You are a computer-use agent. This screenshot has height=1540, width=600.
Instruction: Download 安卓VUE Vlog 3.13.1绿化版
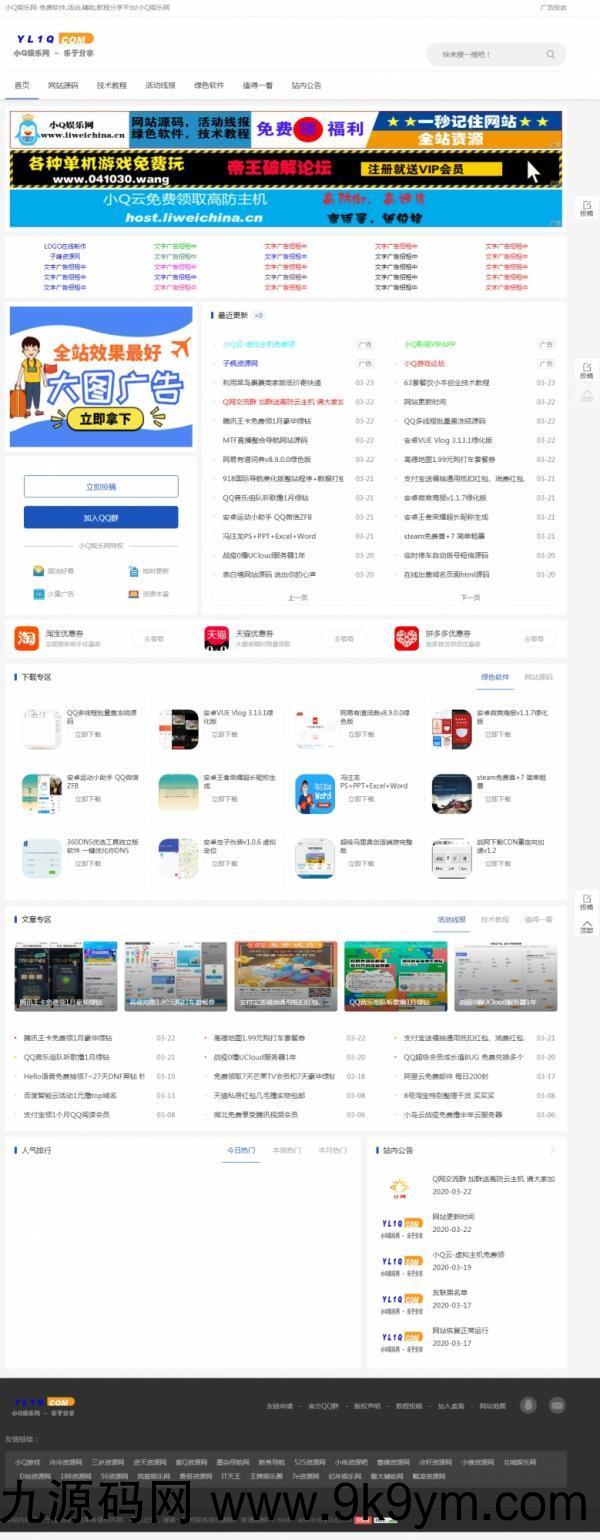(x=223, y=734)
